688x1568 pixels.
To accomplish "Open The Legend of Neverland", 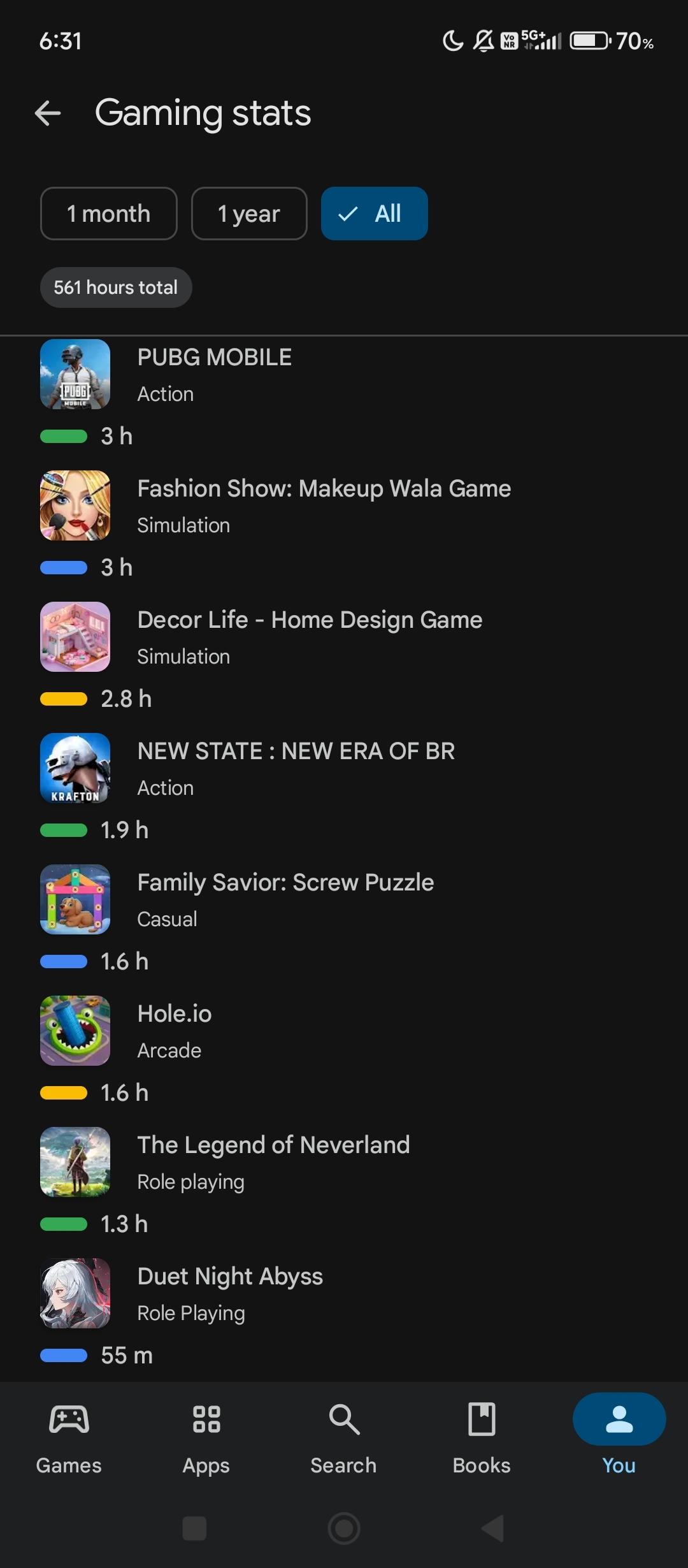I will (273, 1162).
